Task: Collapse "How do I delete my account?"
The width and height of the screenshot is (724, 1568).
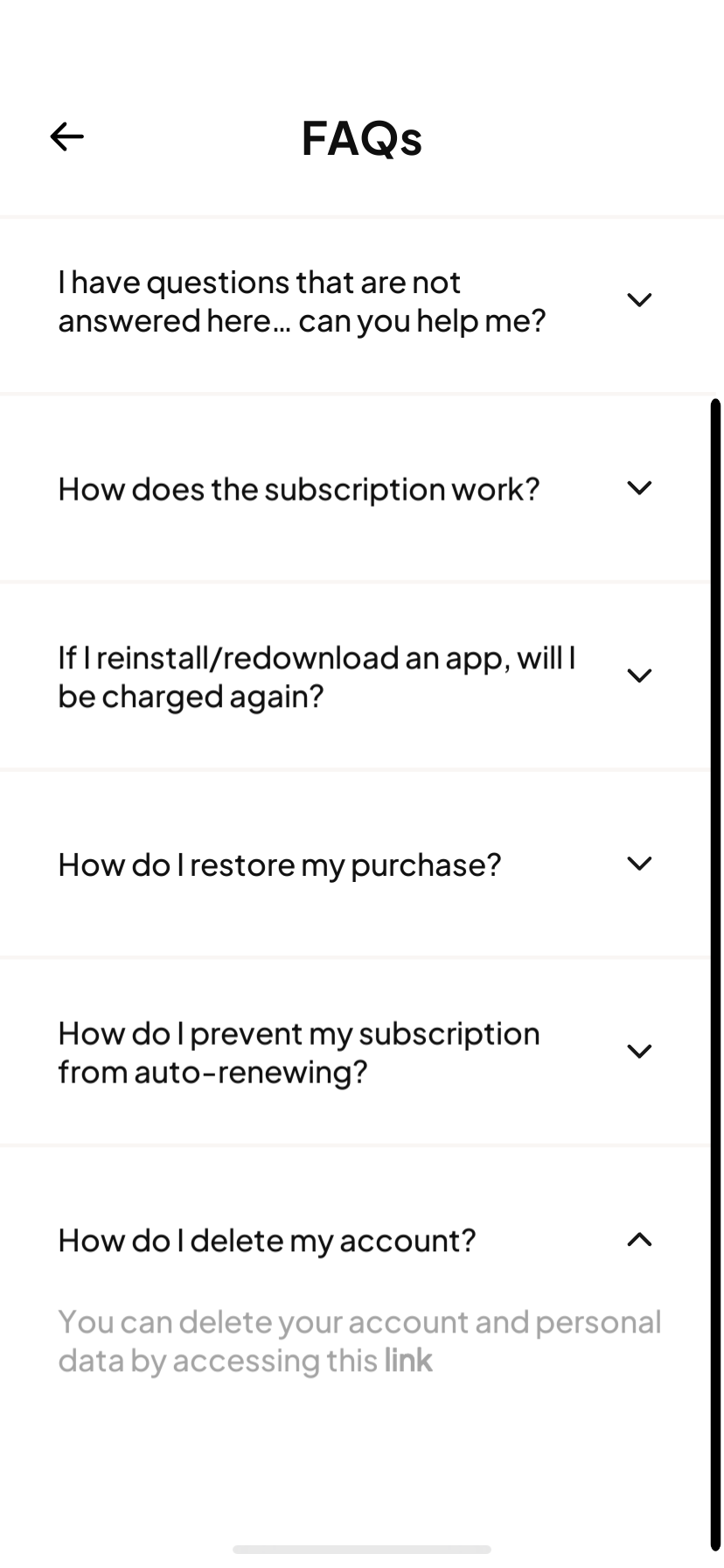Action: point(639,1240)
